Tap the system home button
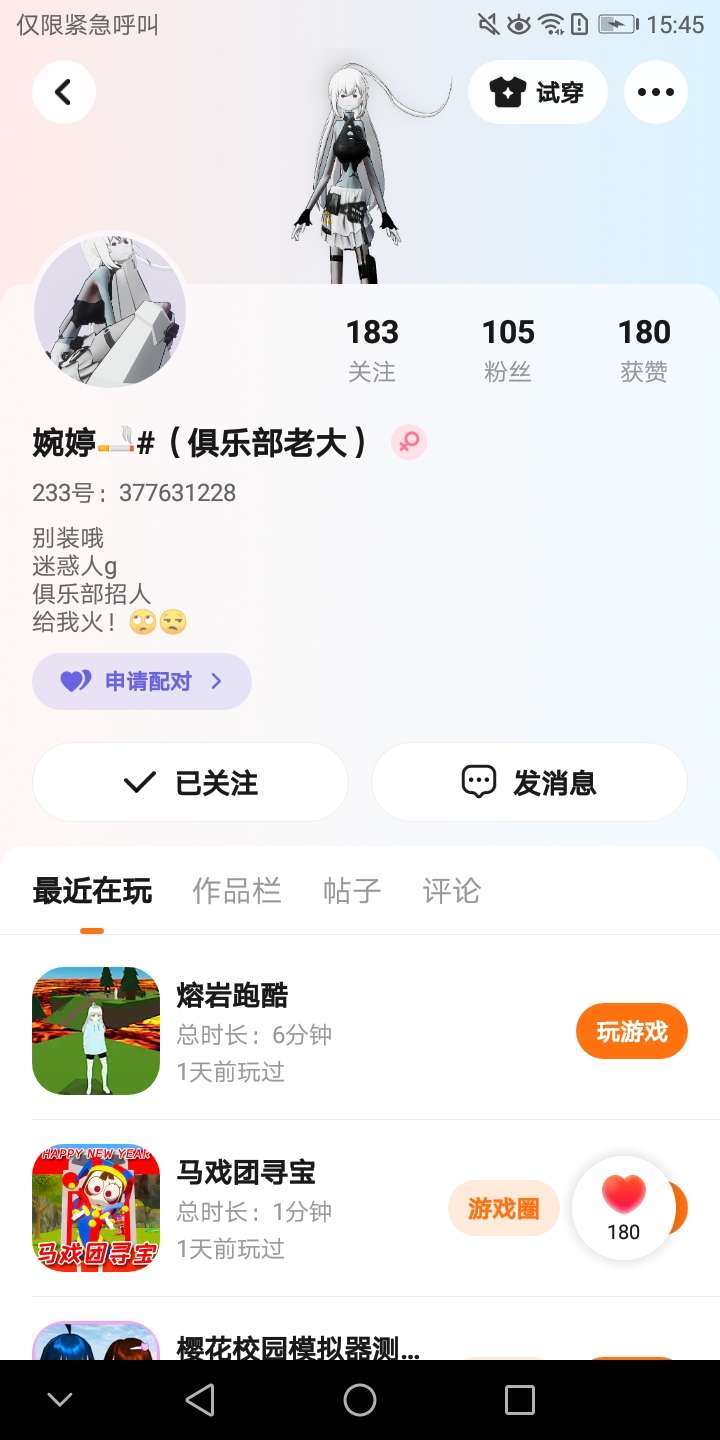 click(x=360, y=1400)
